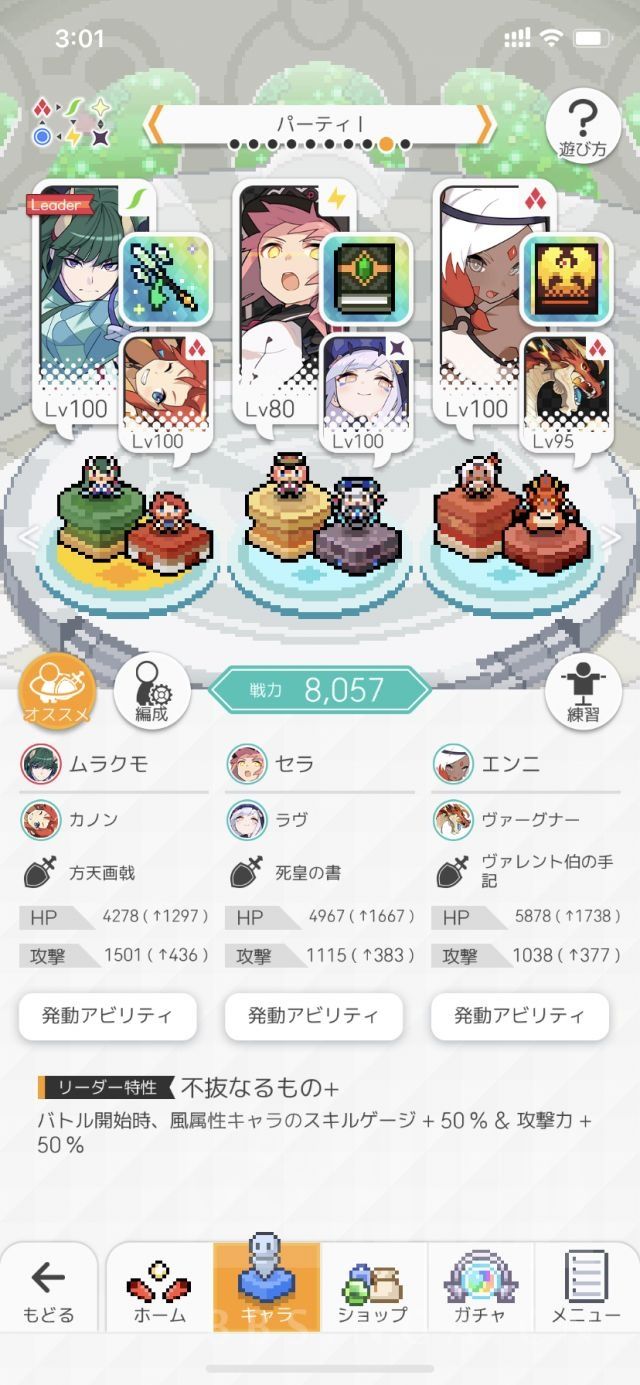
Task: Open the 編成 formation button
Action: [152, 691]
